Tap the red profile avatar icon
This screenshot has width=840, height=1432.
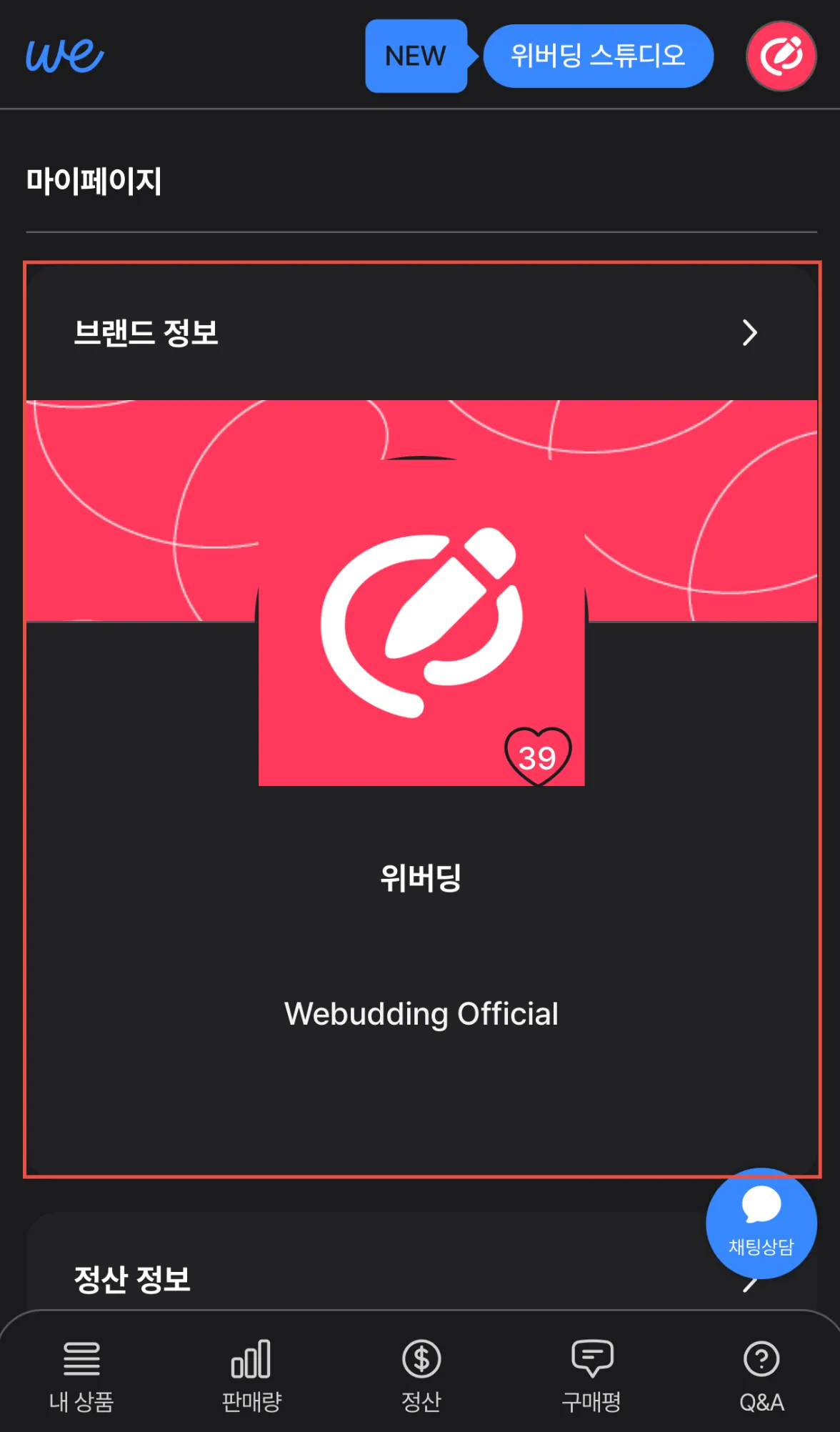click(781, 56)
